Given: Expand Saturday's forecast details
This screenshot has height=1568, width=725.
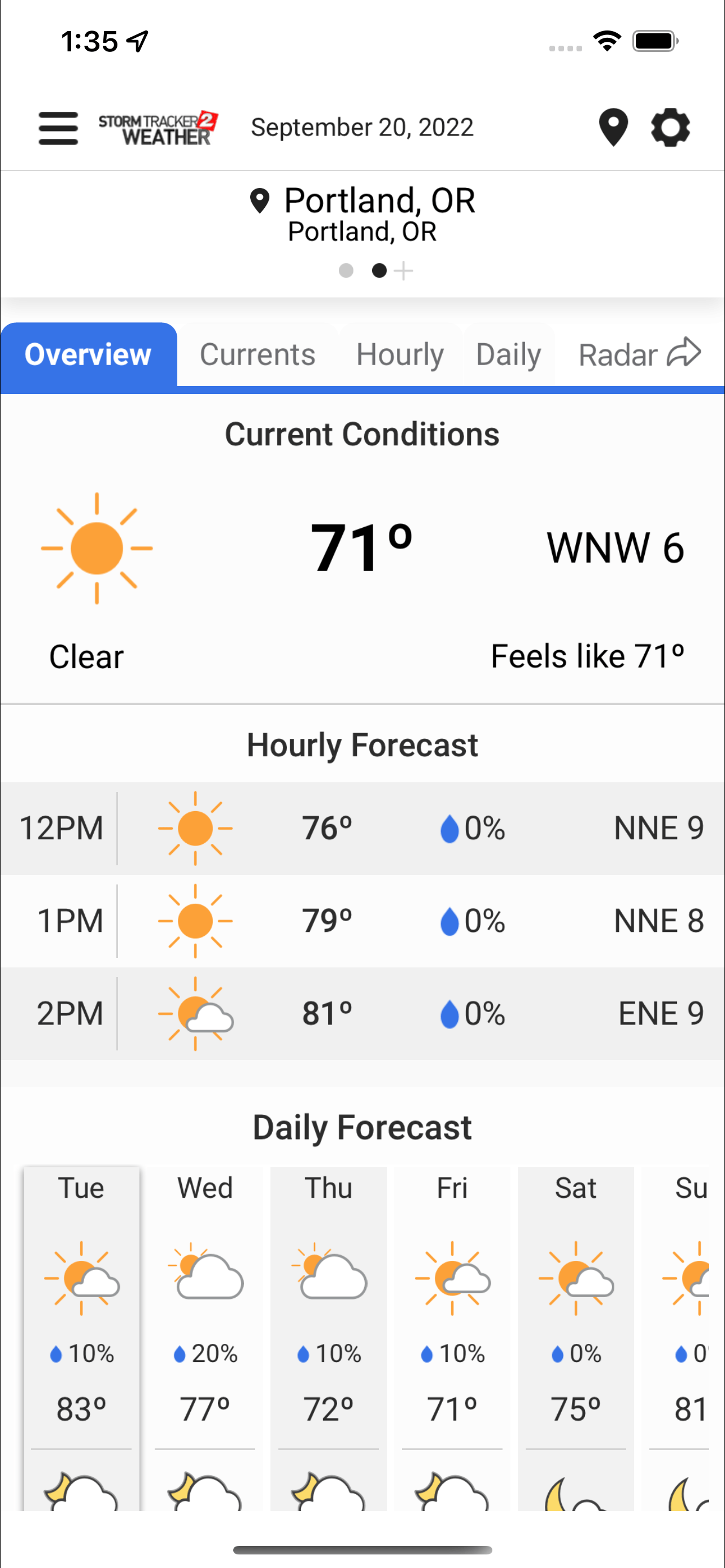Looking at the screenshot, I should 576,1309.
